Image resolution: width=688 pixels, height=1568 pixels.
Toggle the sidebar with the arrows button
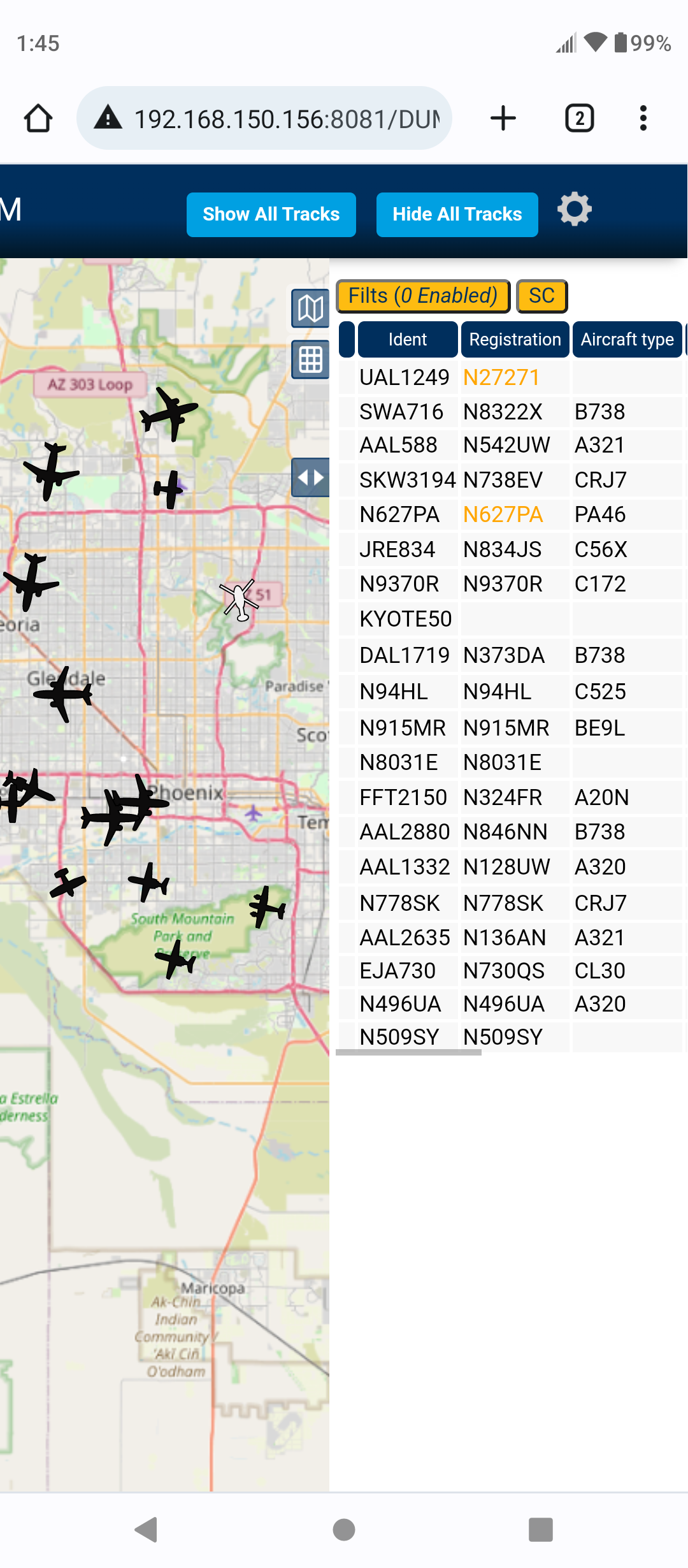(310, 477)
